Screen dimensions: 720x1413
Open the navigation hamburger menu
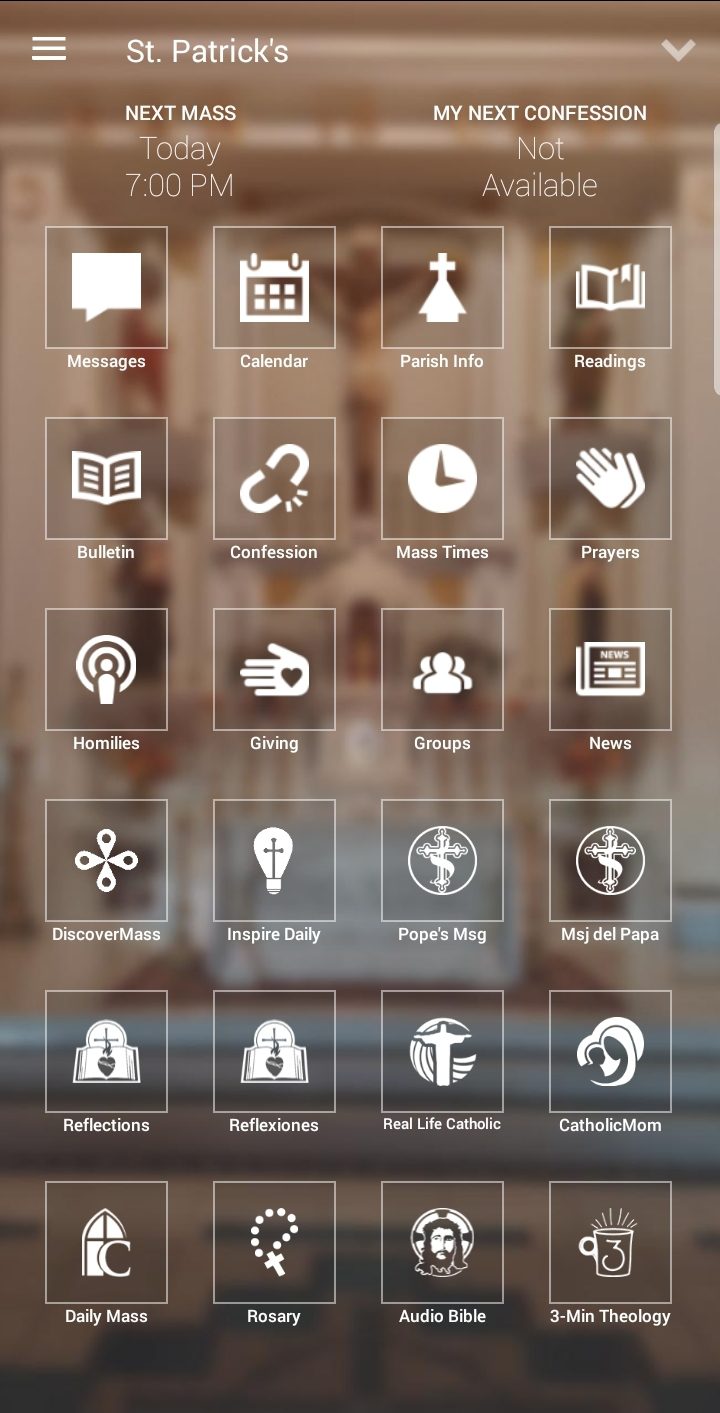point(48,49)
